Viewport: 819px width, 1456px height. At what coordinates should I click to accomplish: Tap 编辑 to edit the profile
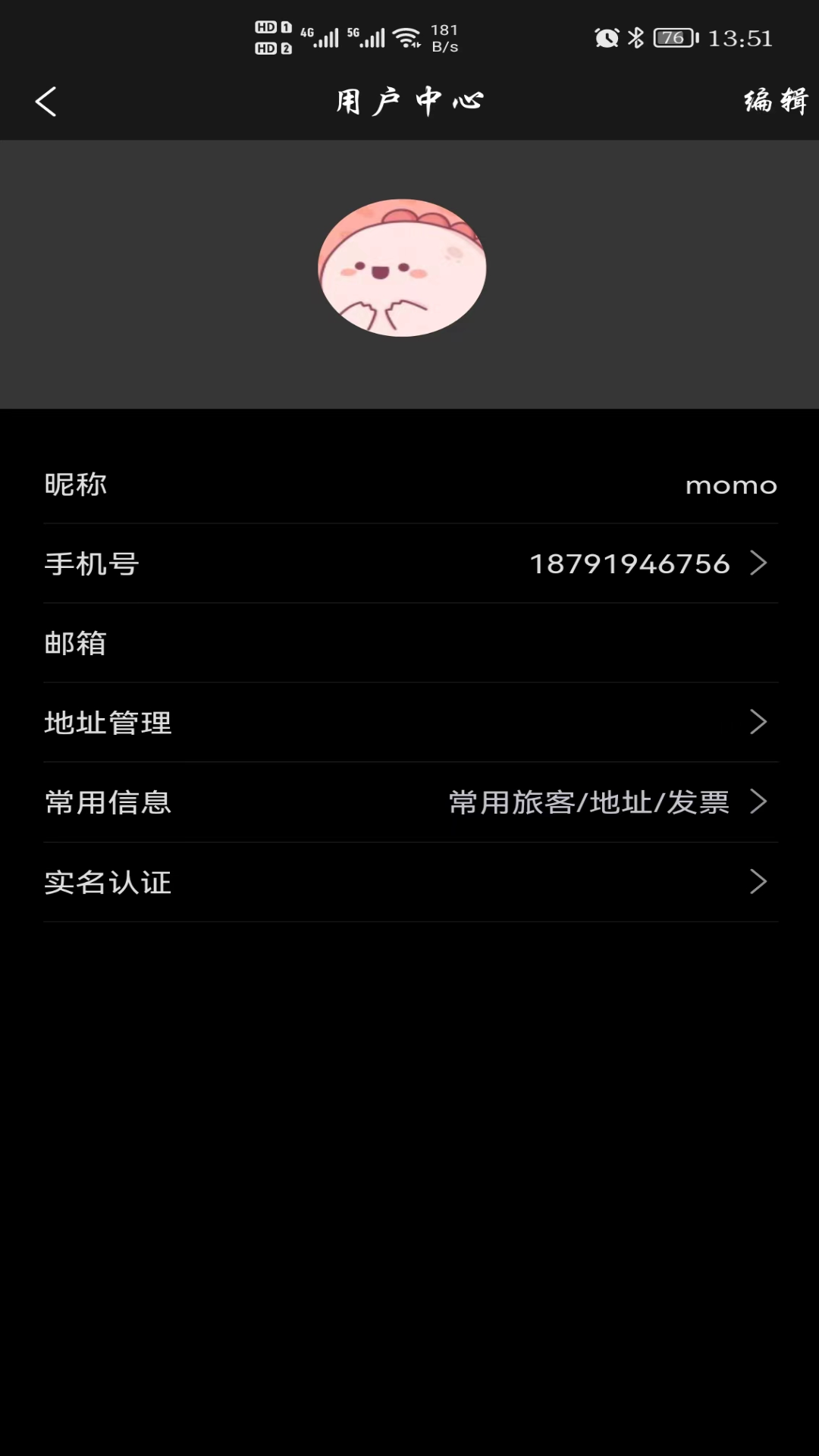coord(775,101)
